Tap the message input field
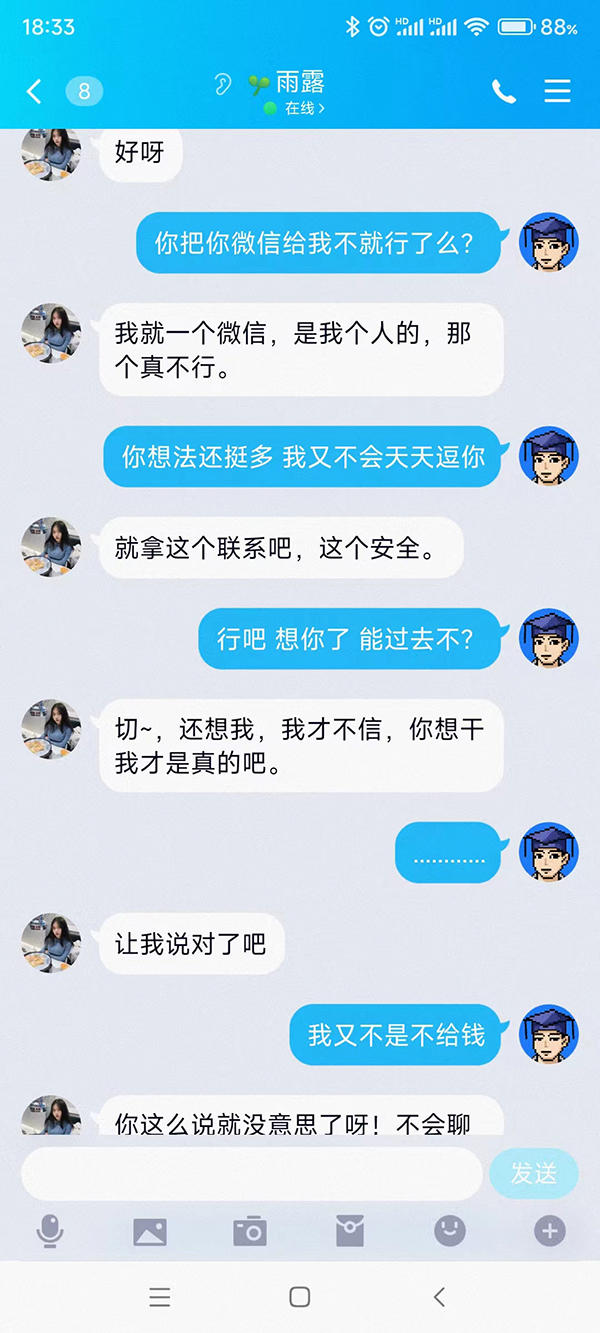 252,1173
